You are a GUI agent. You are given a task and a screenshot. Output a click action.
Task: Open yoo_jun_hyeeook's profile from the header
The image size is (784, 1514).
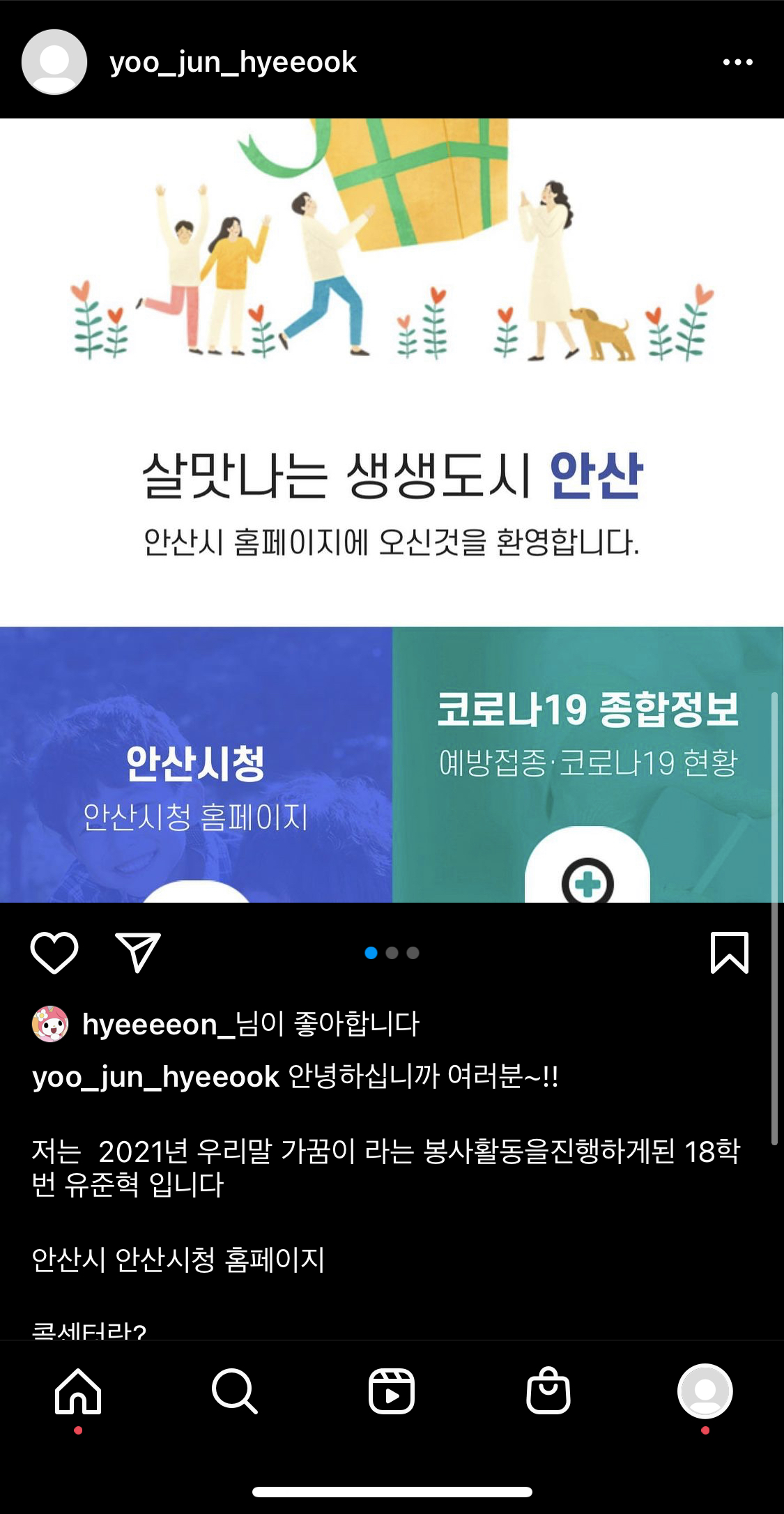(x=233, y=62)
